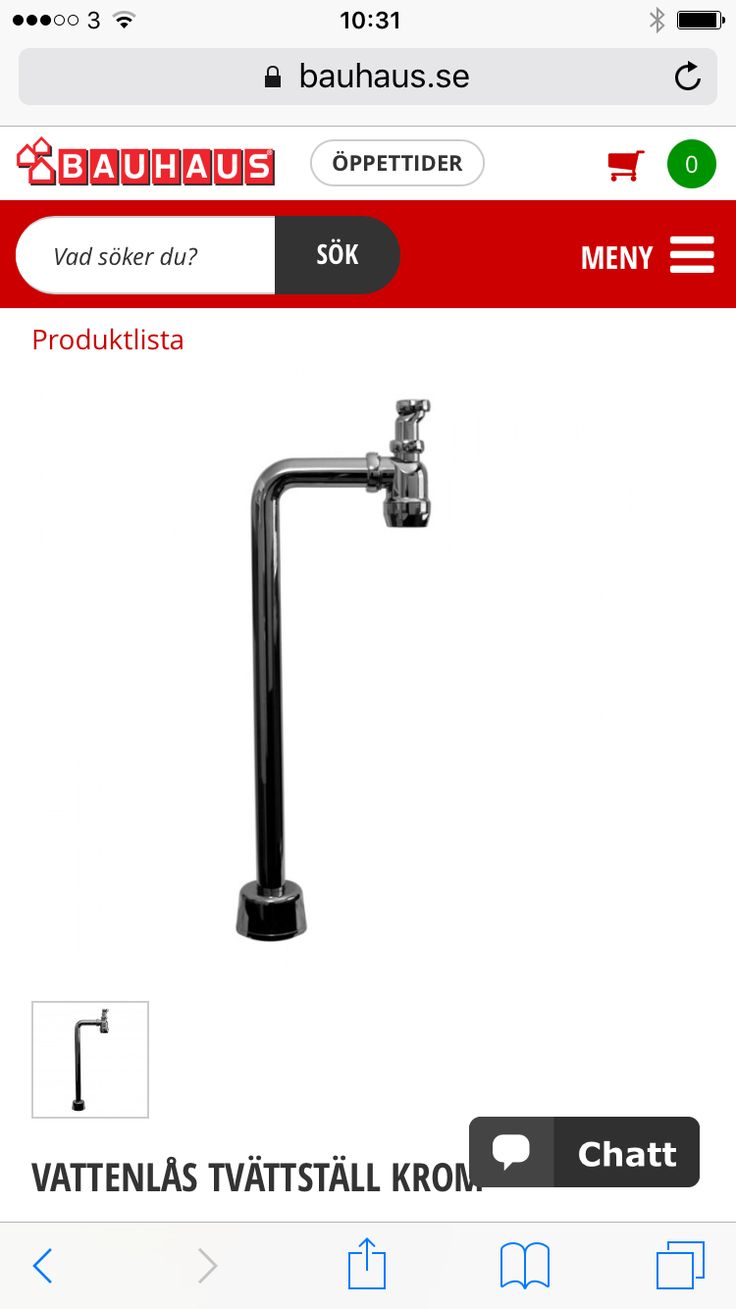Reload the page with the refresh icon

tap(687, 77)
